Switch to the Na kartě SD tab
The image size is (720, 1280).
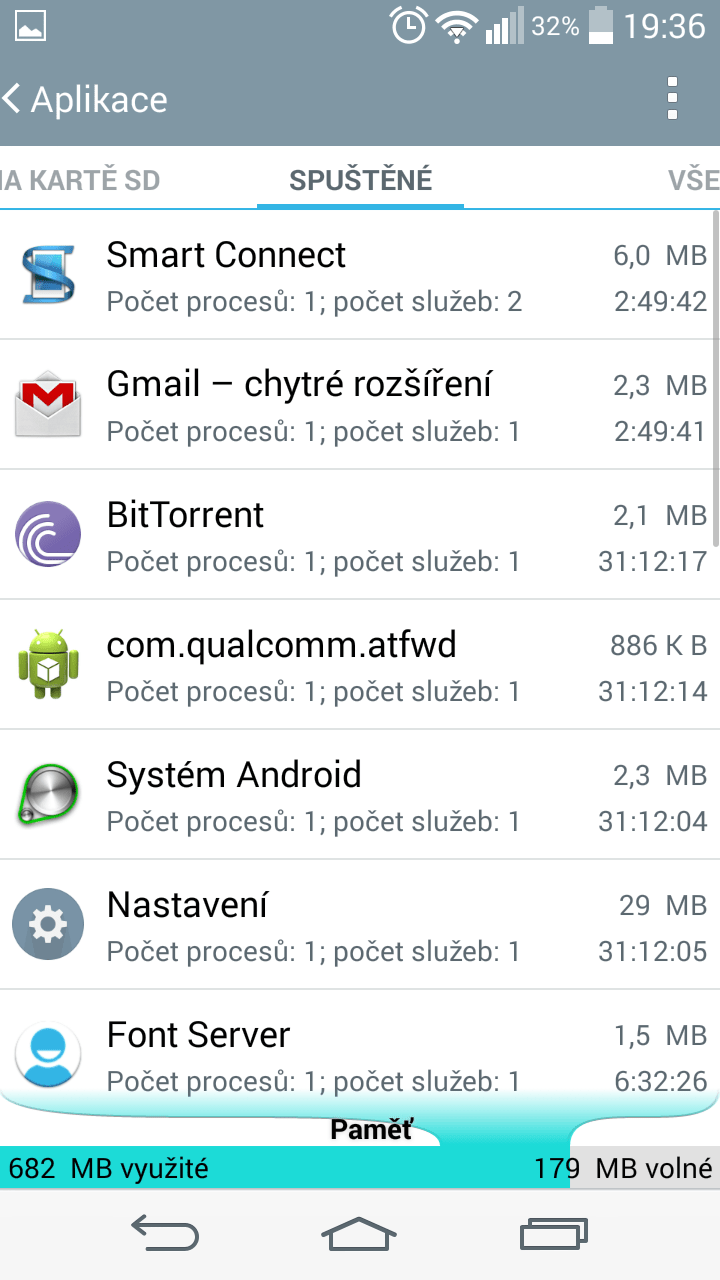click(80, 180)
